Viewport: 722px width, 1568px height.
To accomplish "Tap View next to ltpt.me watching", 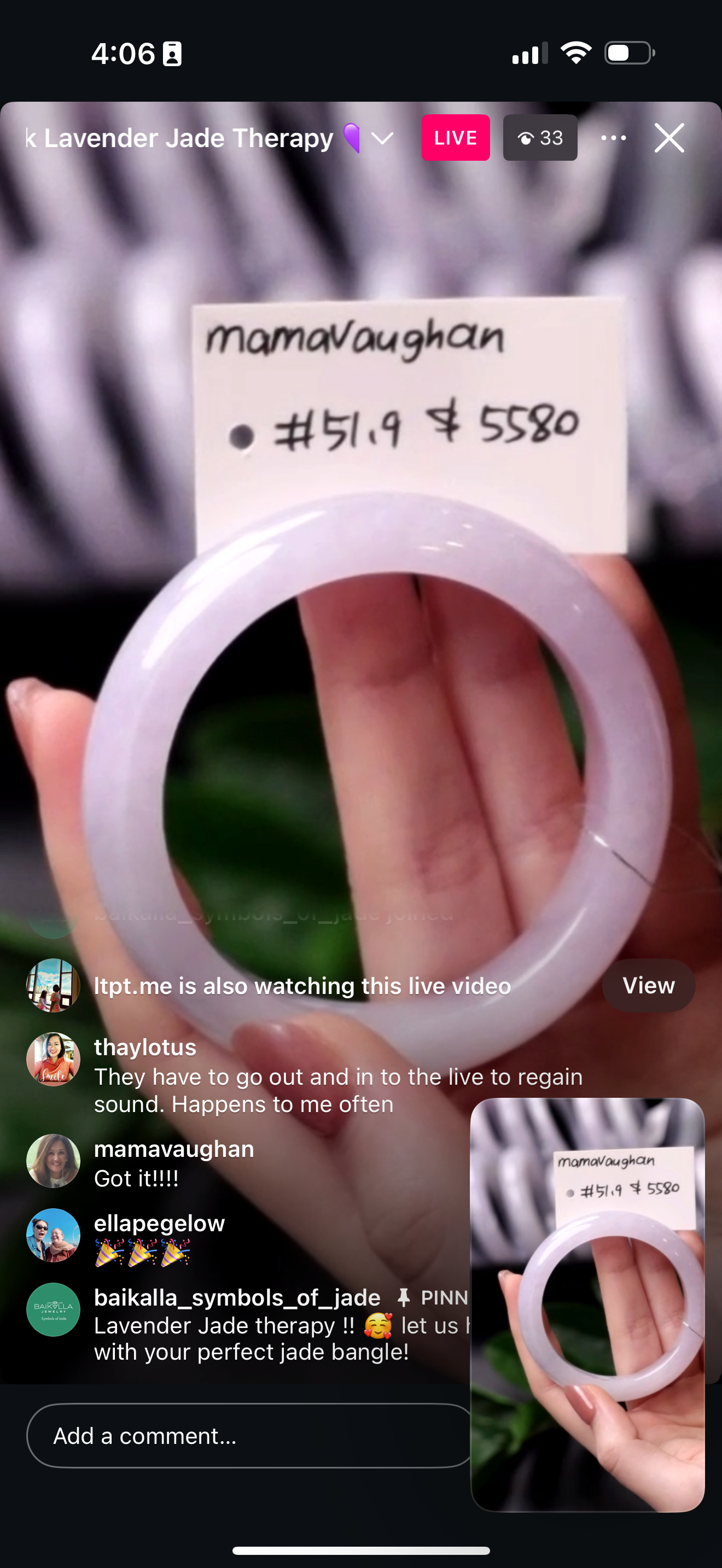I will click(648, 986).
